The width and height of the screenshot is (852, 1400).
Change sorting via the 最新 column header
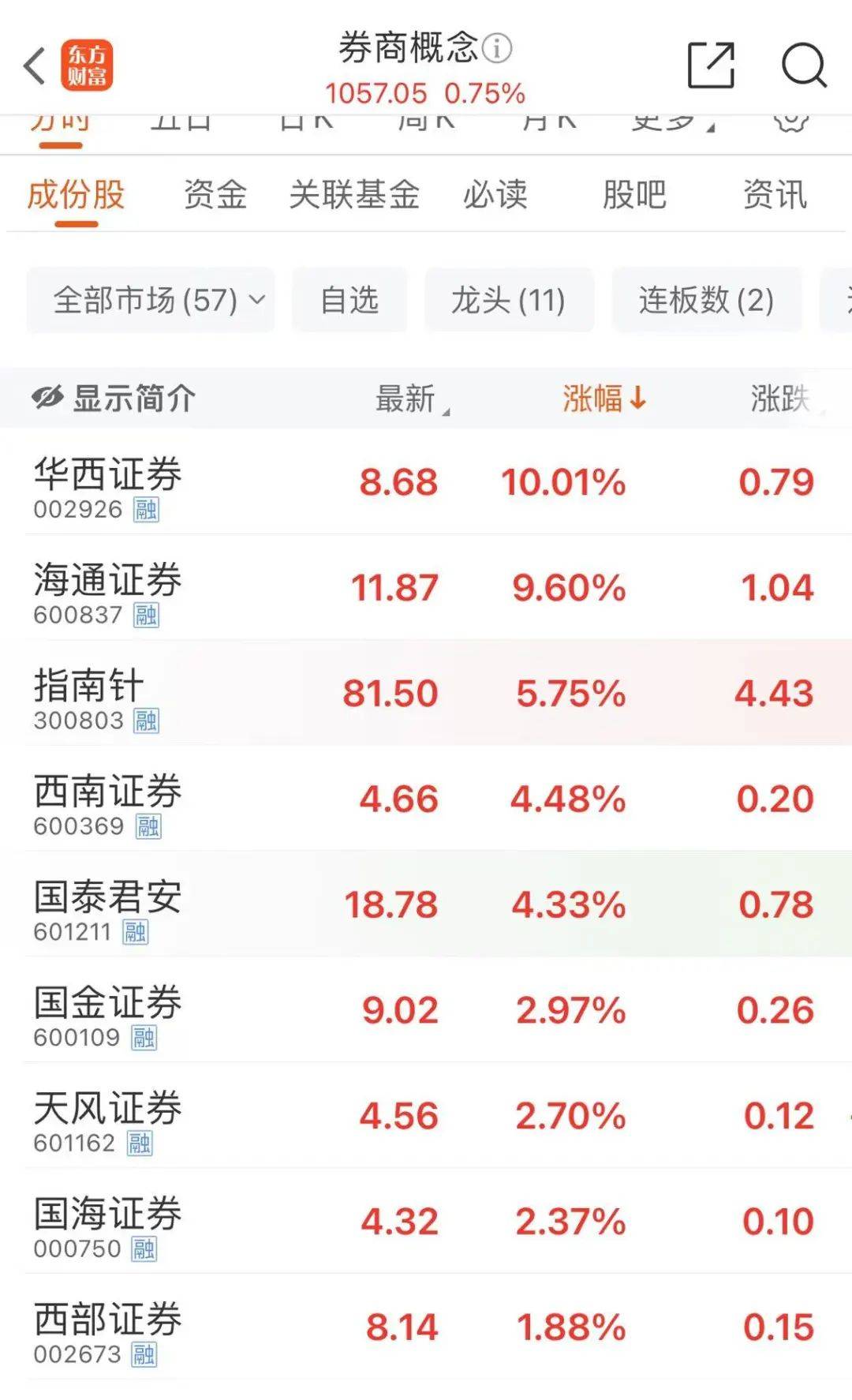click(405, 399)
